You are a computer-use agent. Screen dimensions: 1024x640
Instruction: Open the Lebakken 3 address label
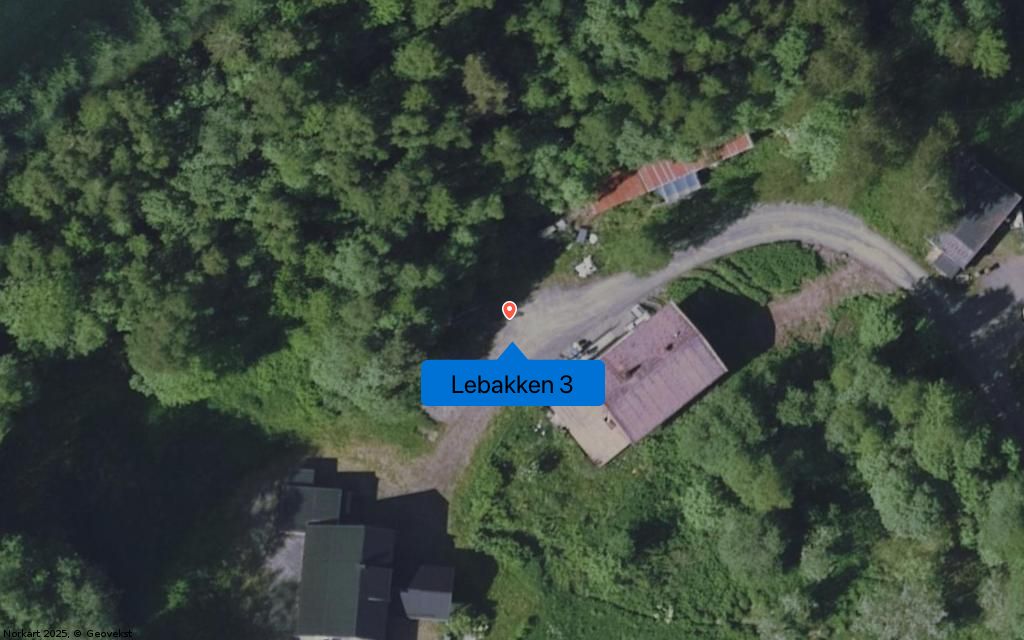pyautogui.click(x=512, y=384)
